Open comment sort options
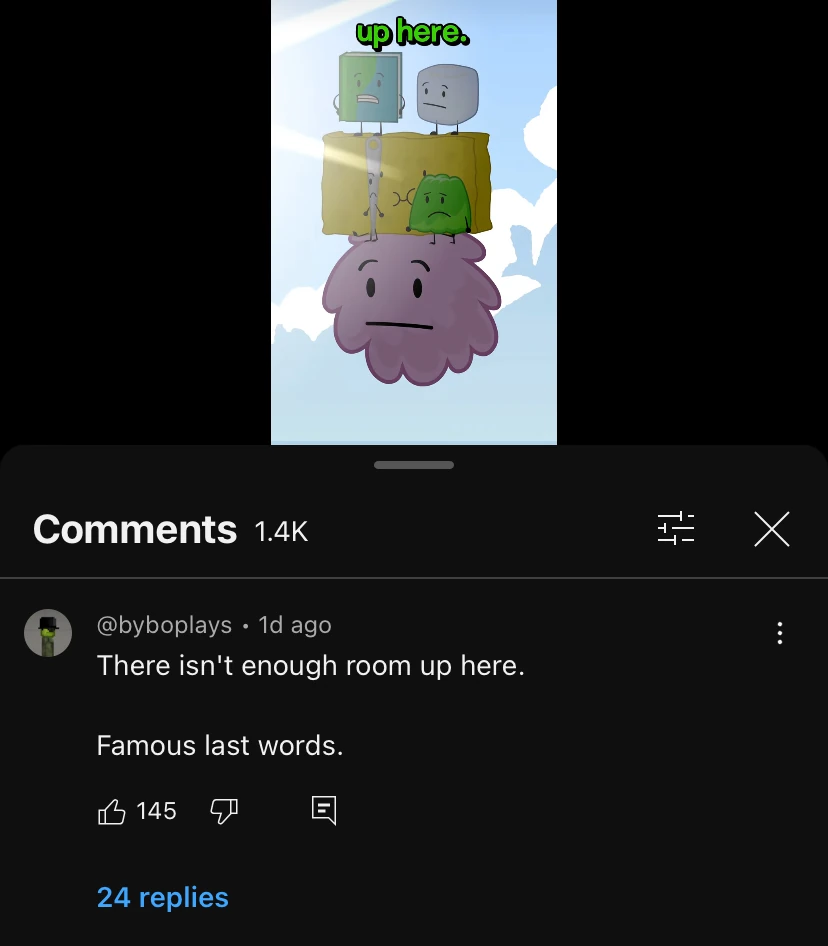The image size is (828, 946). tap(676, 528)
